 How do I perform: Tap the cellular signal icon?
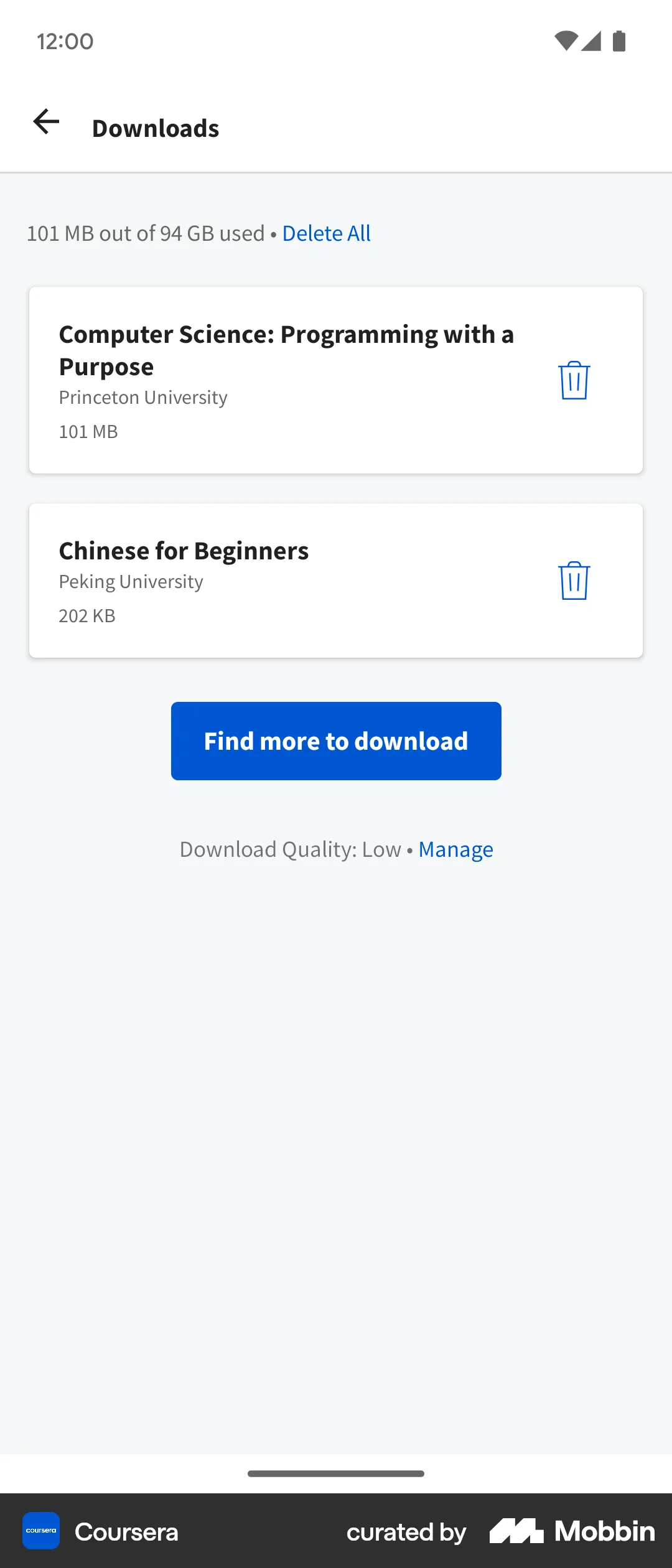coord(592,40)
